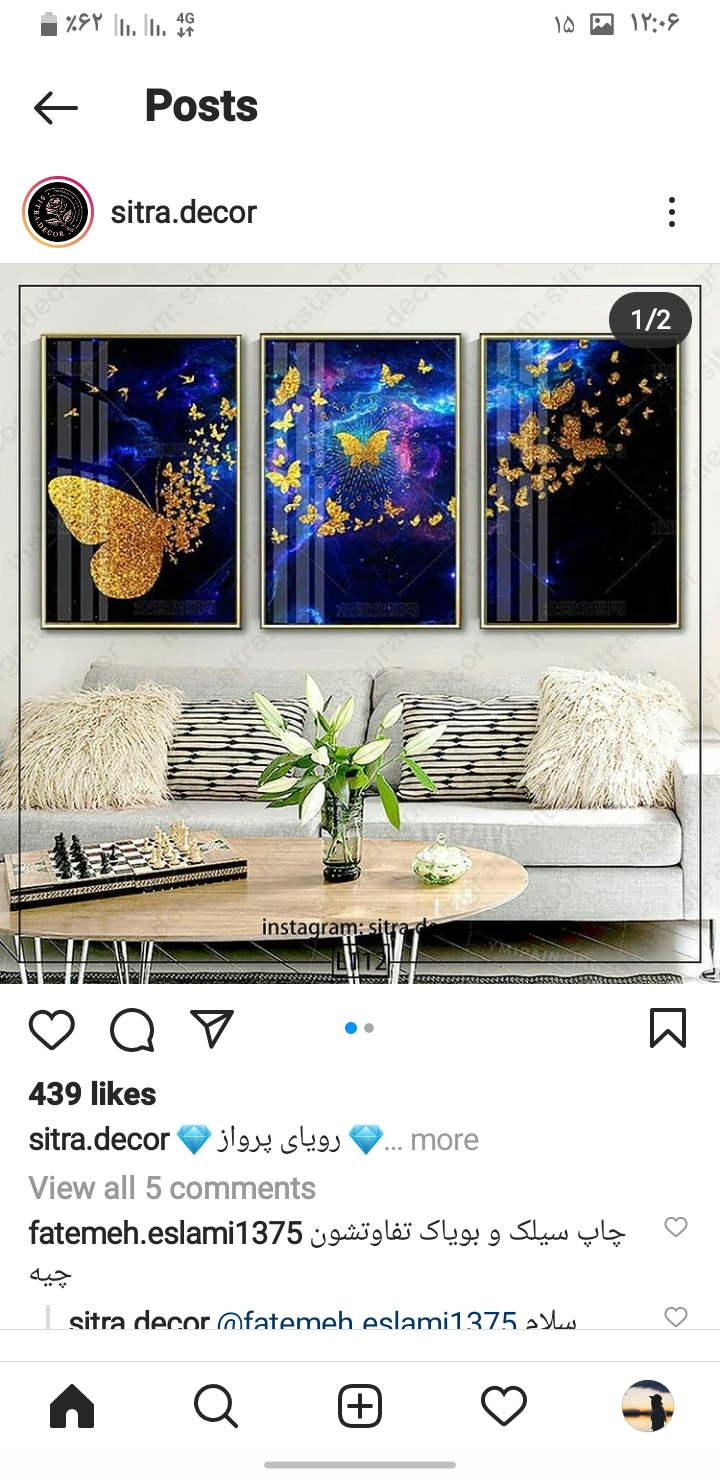This screenshot has width=720, height=1480.
Task: Share the post via paper plane icon
Action: [x=211, y=1028]
